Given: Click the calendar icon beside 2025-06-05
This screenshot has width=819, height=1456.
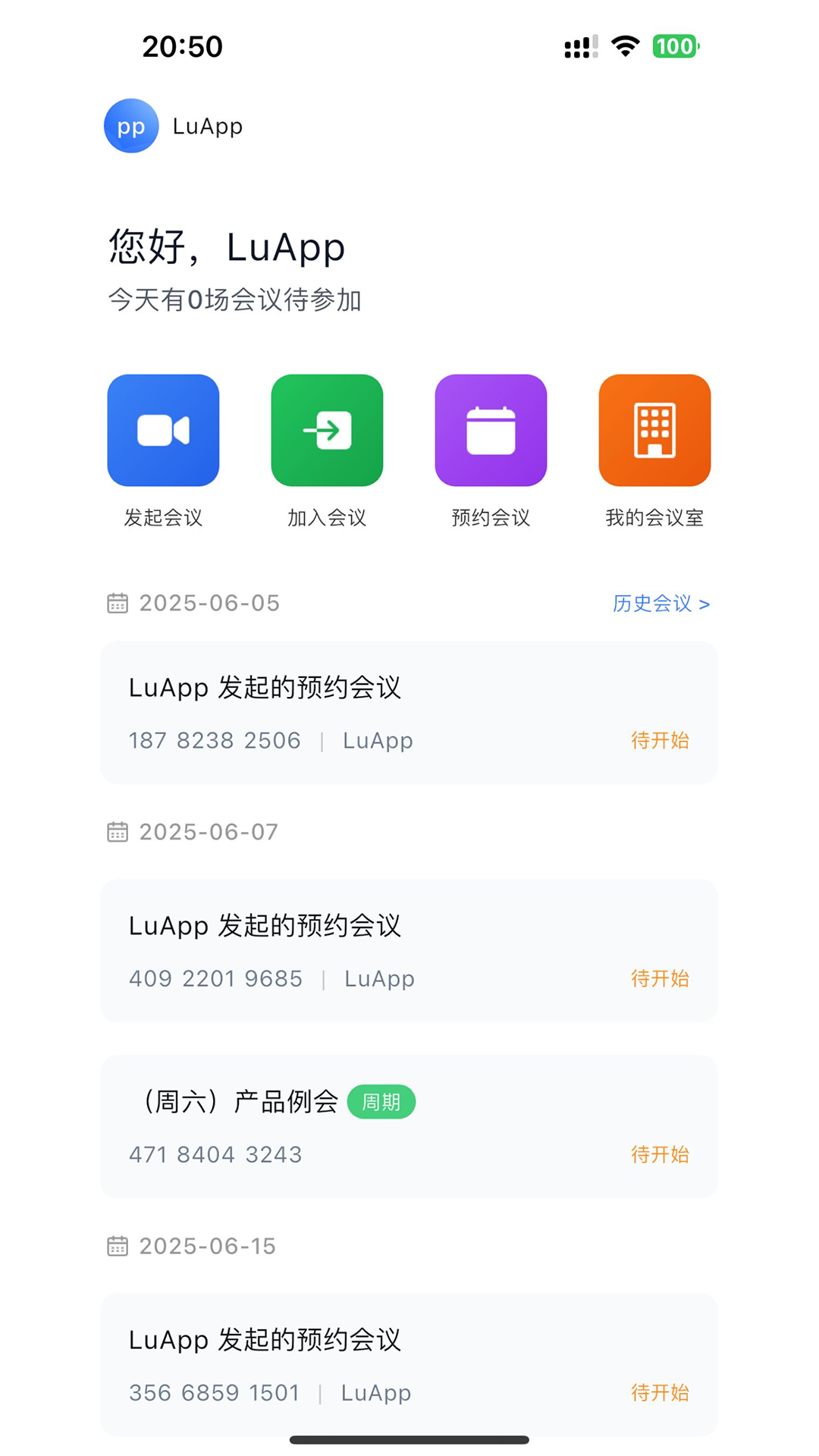Looking at the screenshot, I should (118, 603).
